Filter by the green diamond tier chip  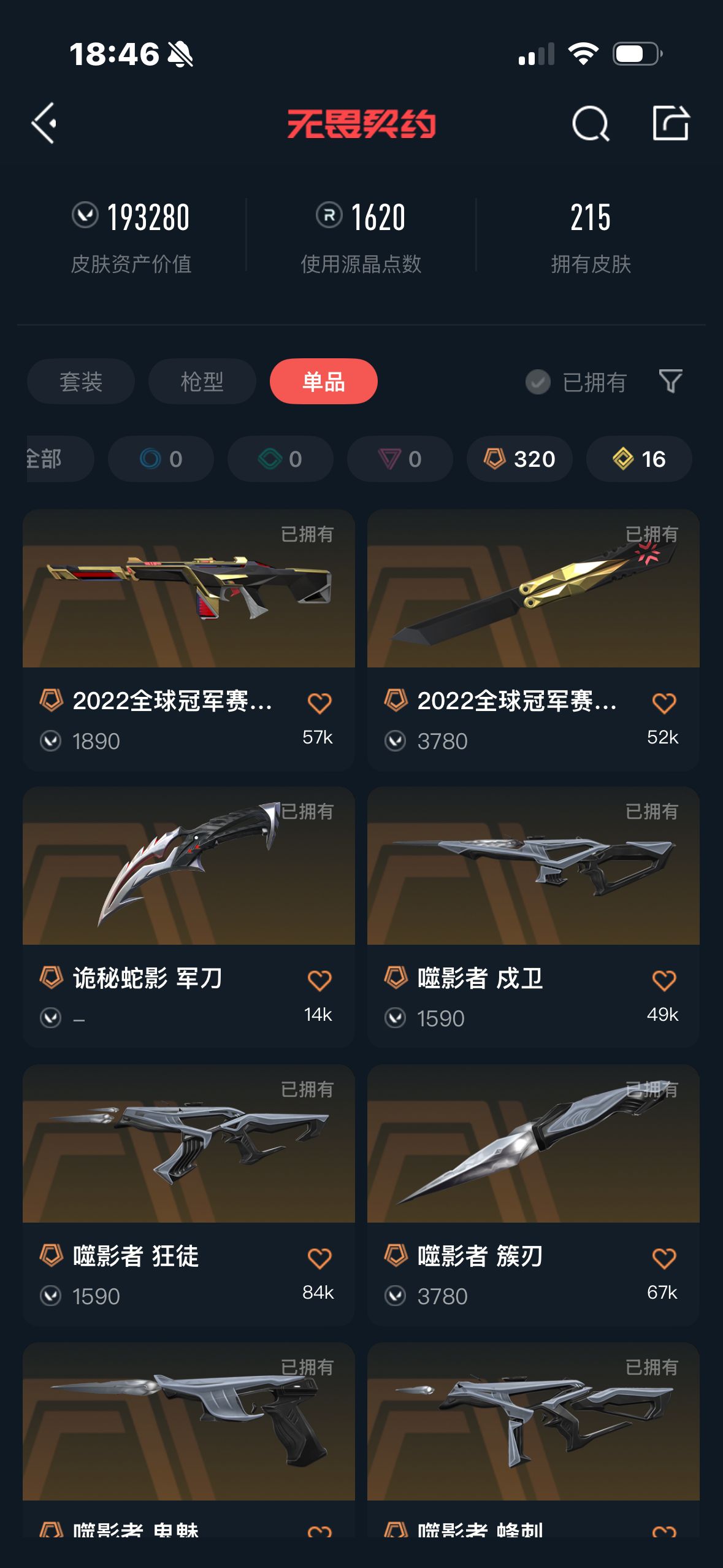pos(280,459)
